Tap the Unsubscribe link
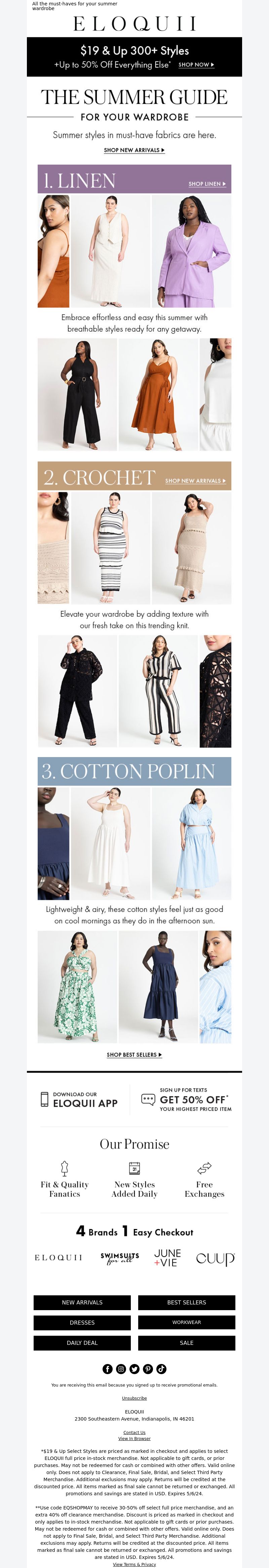 pos(134,1398)
